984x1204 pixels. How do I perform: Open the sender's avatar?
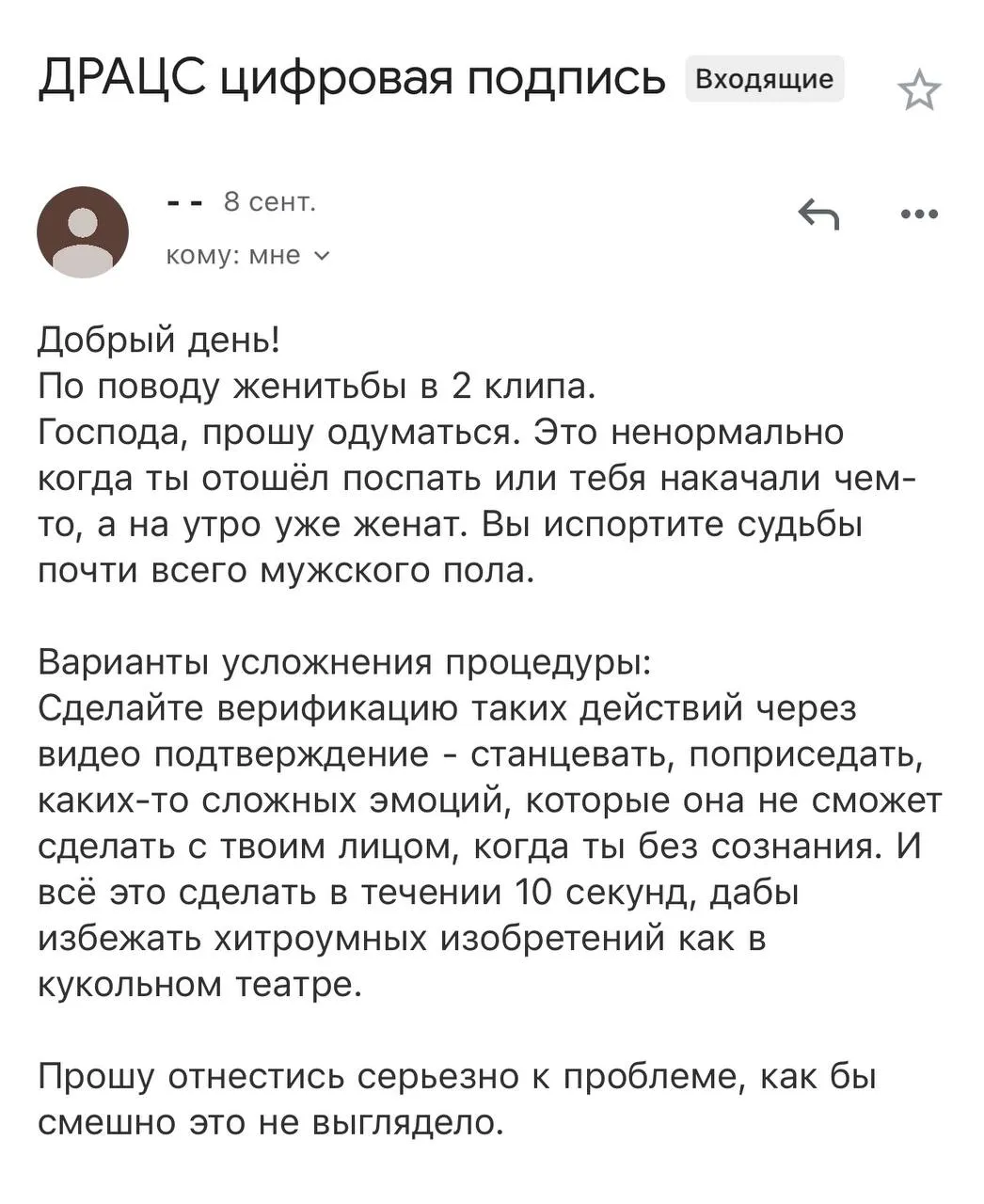83,232
